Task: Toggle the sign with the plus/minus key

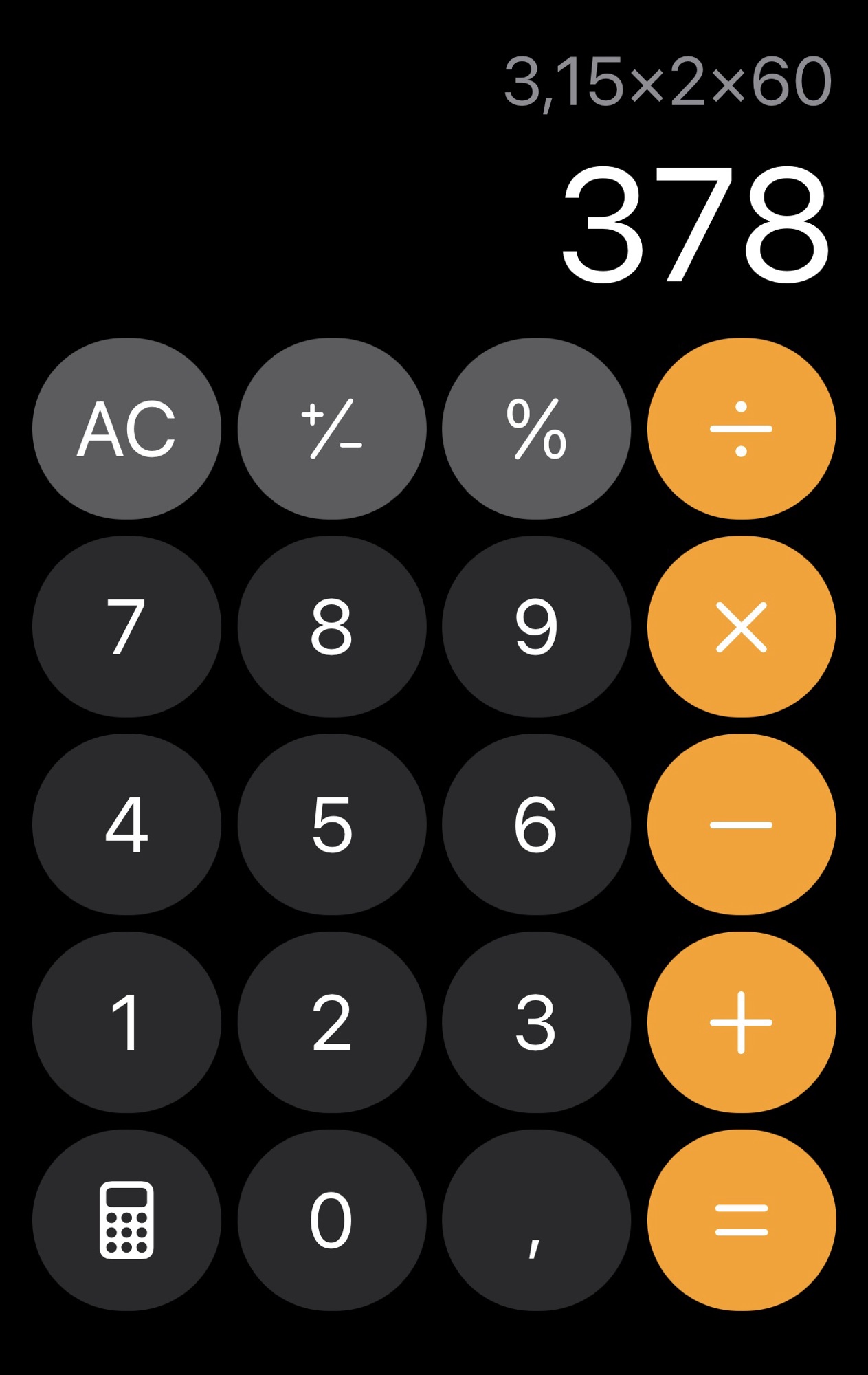Action: pos(331,428)
